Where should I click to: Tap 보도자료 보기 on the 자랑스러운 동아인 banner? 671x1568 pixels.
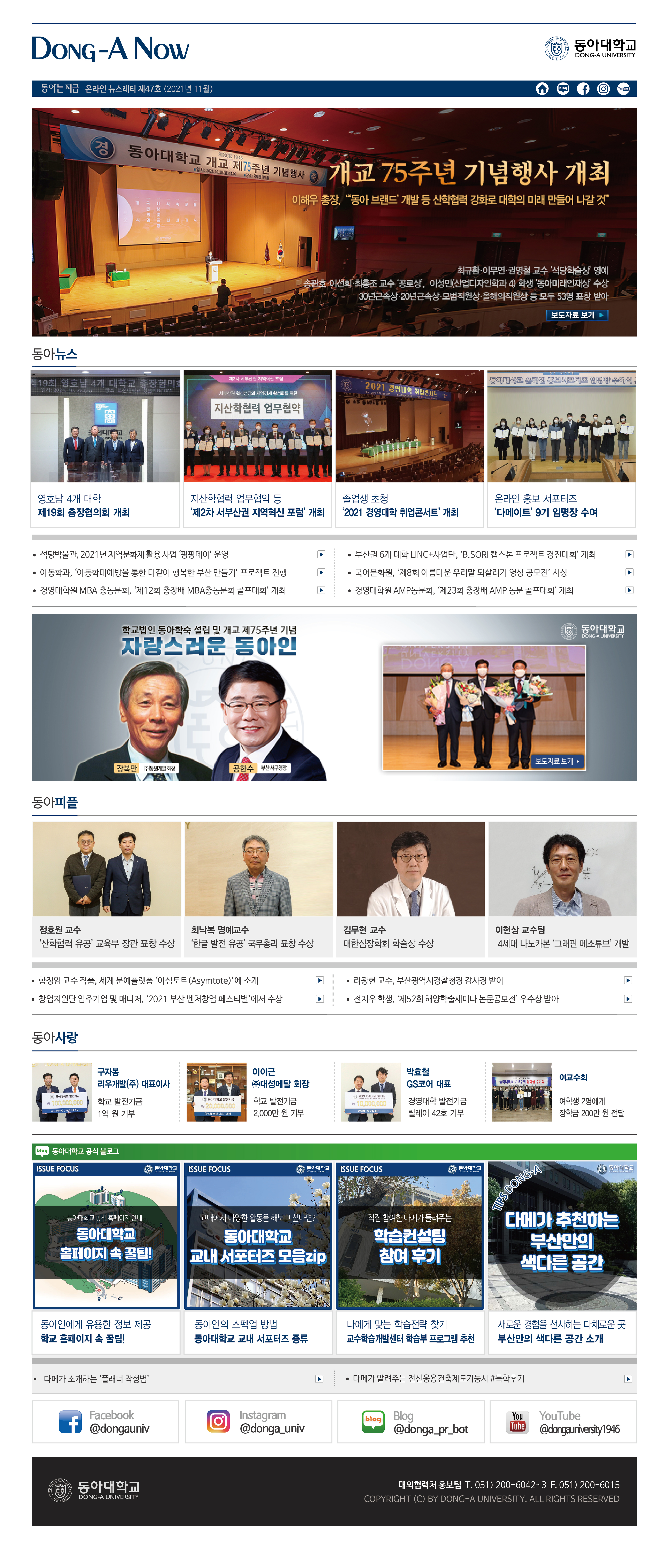point(557,761)
